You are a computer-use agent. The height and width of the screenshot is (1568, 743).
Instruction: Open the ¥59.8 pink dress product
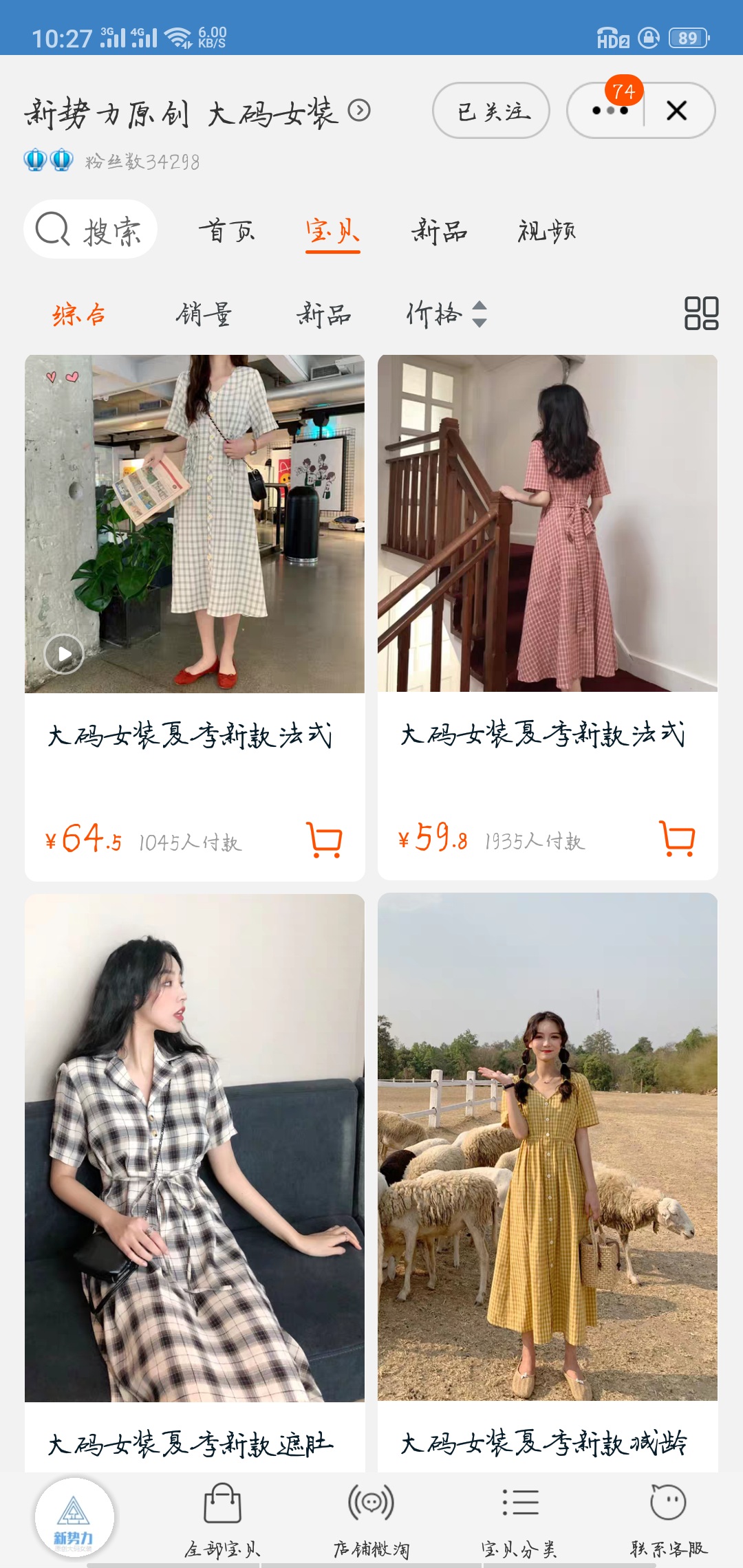coord(548,524)
